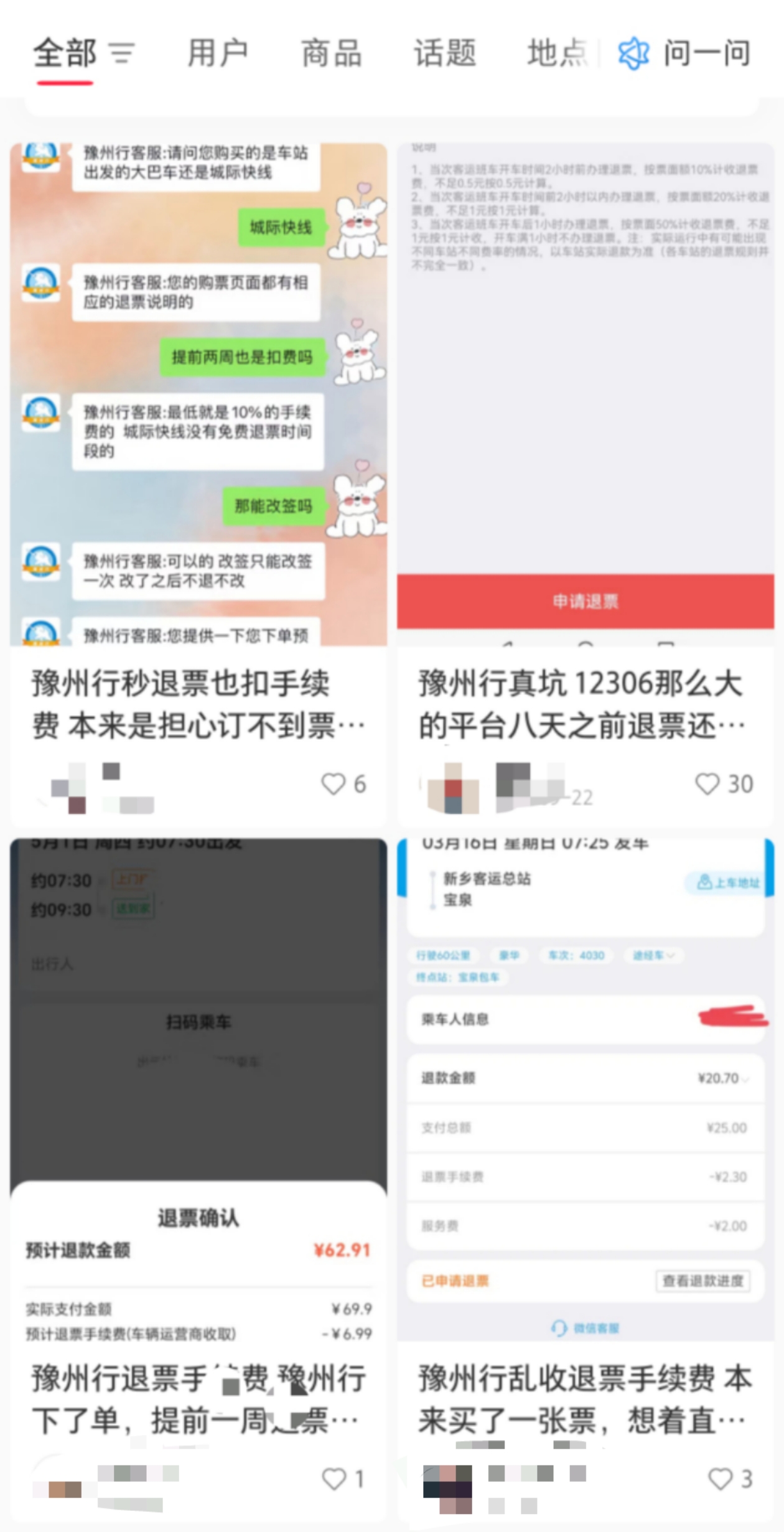Select the 全部 tab
This screenshot has width=784, height=1532.
point(65,53)
